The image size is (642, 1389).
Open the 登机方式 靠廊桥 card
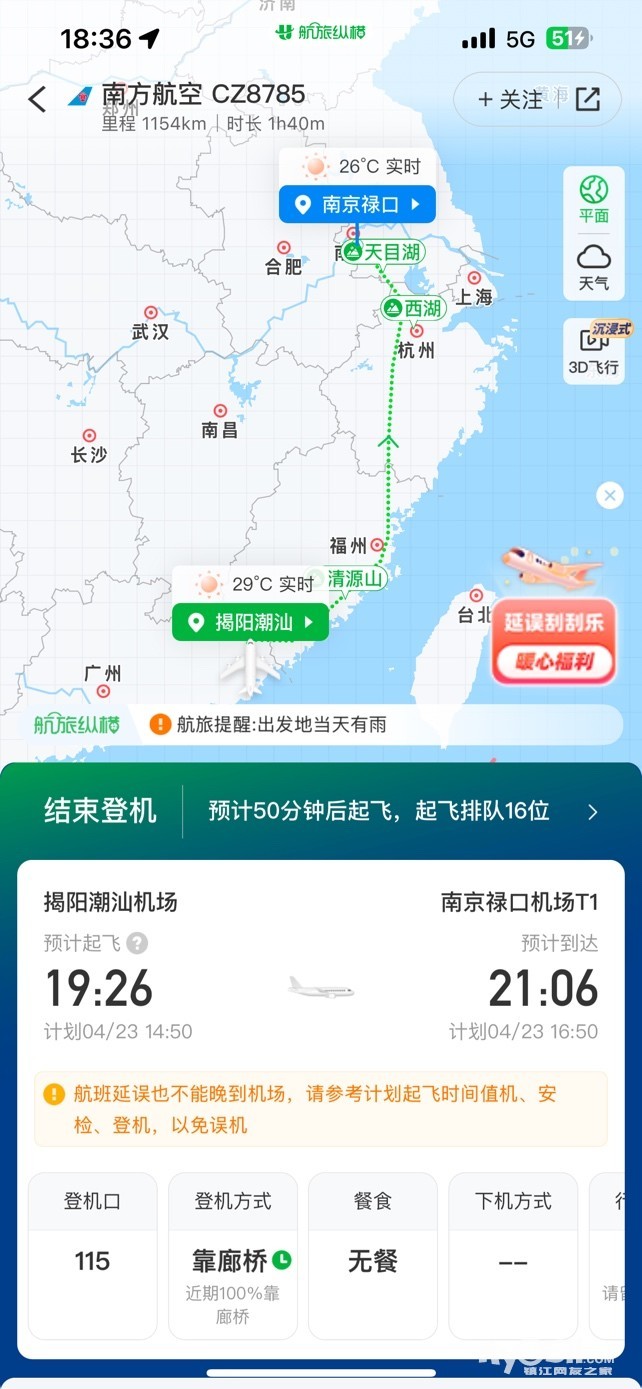coord(232,1255)
